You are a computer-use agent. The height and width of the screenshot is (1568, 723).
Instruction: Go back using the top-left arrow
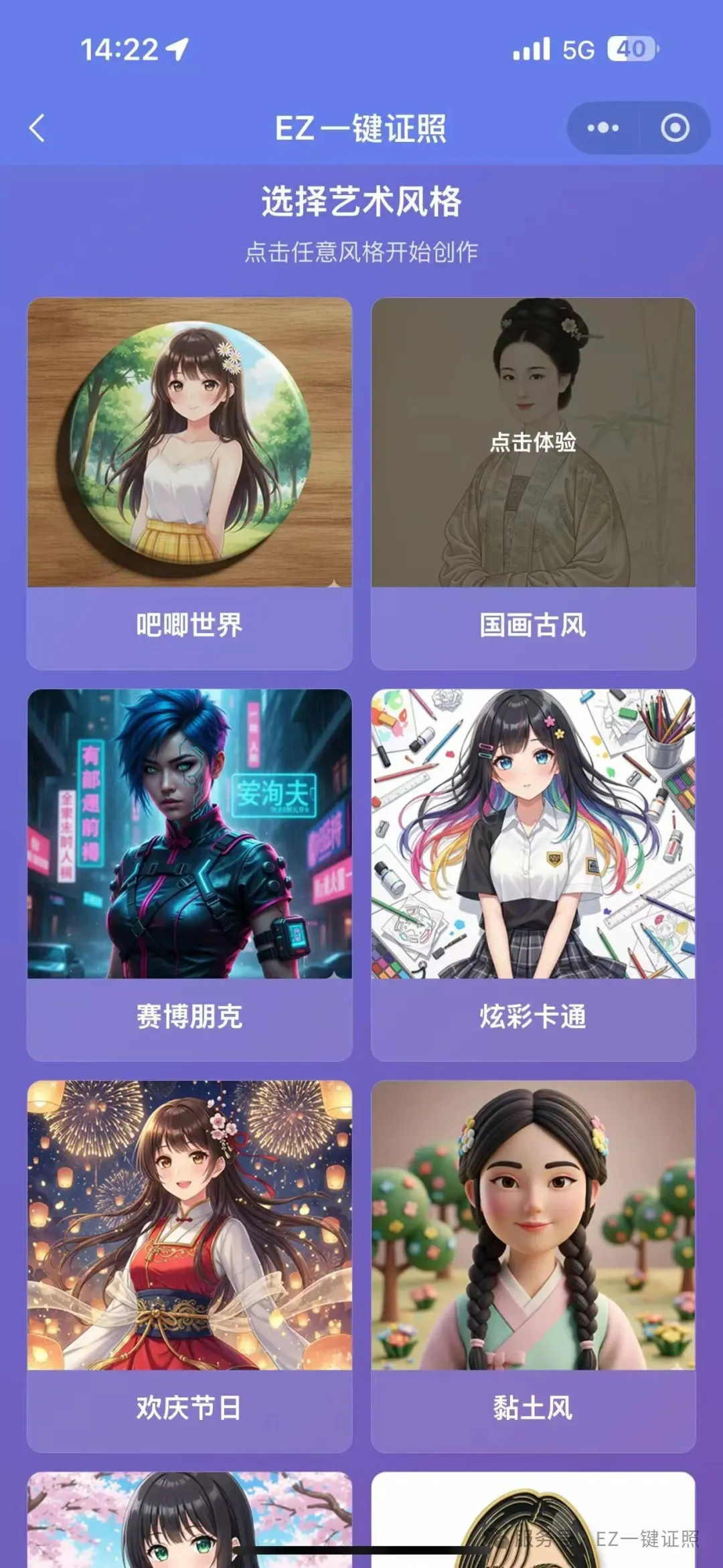pos(37,128)
